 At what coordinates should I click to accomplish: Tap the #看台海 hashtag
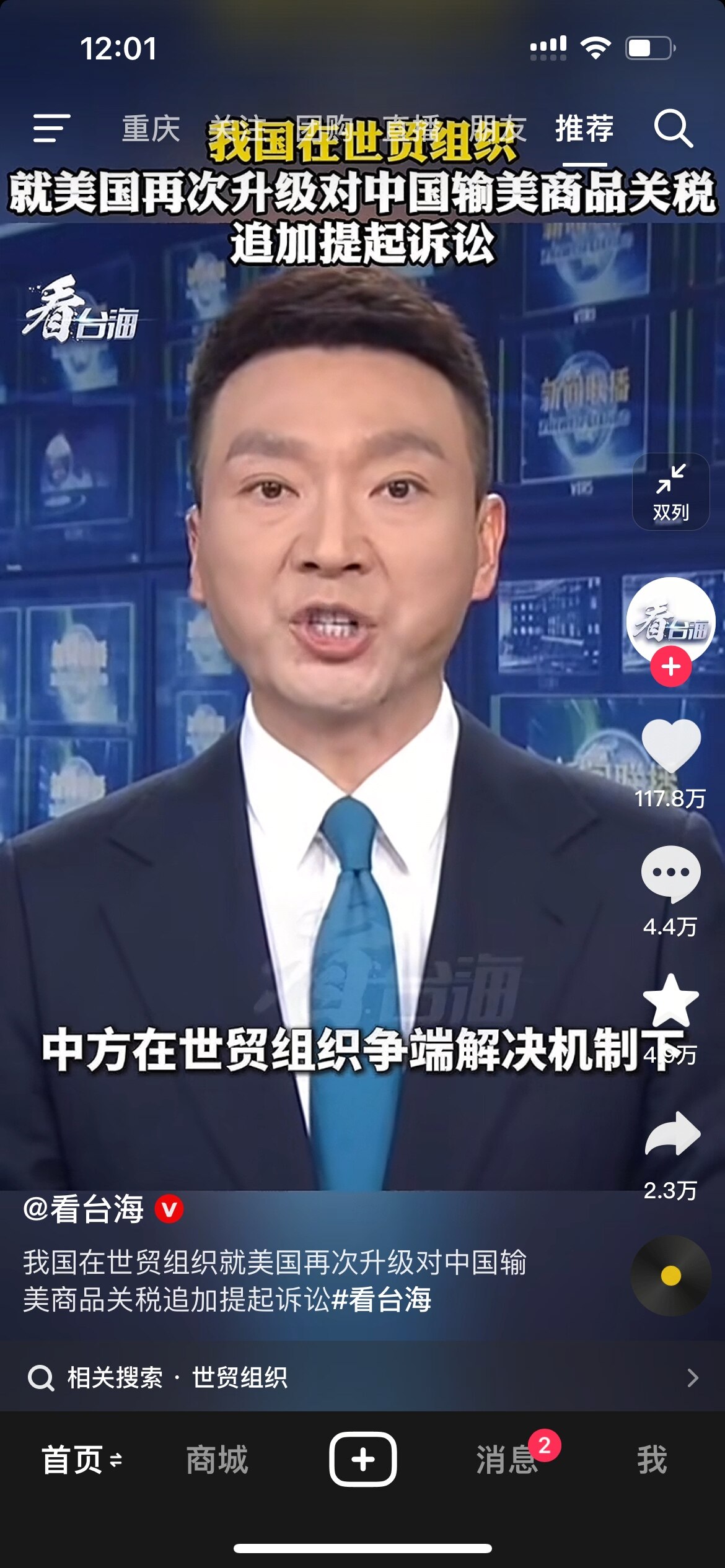pyautogui.click(x=382, y=1299)
